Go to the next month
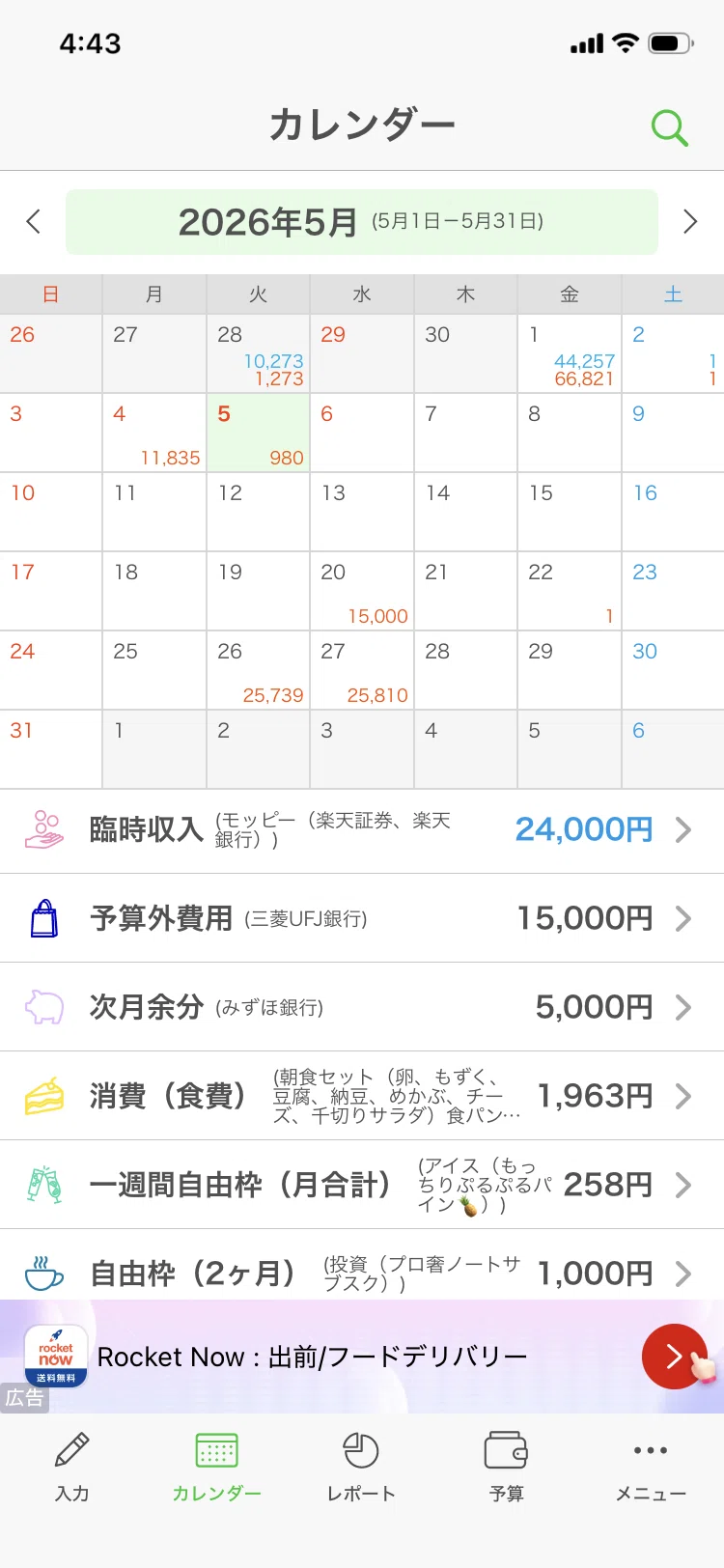Viewport: 724px width, 1568px height. (x=690, y=222)
